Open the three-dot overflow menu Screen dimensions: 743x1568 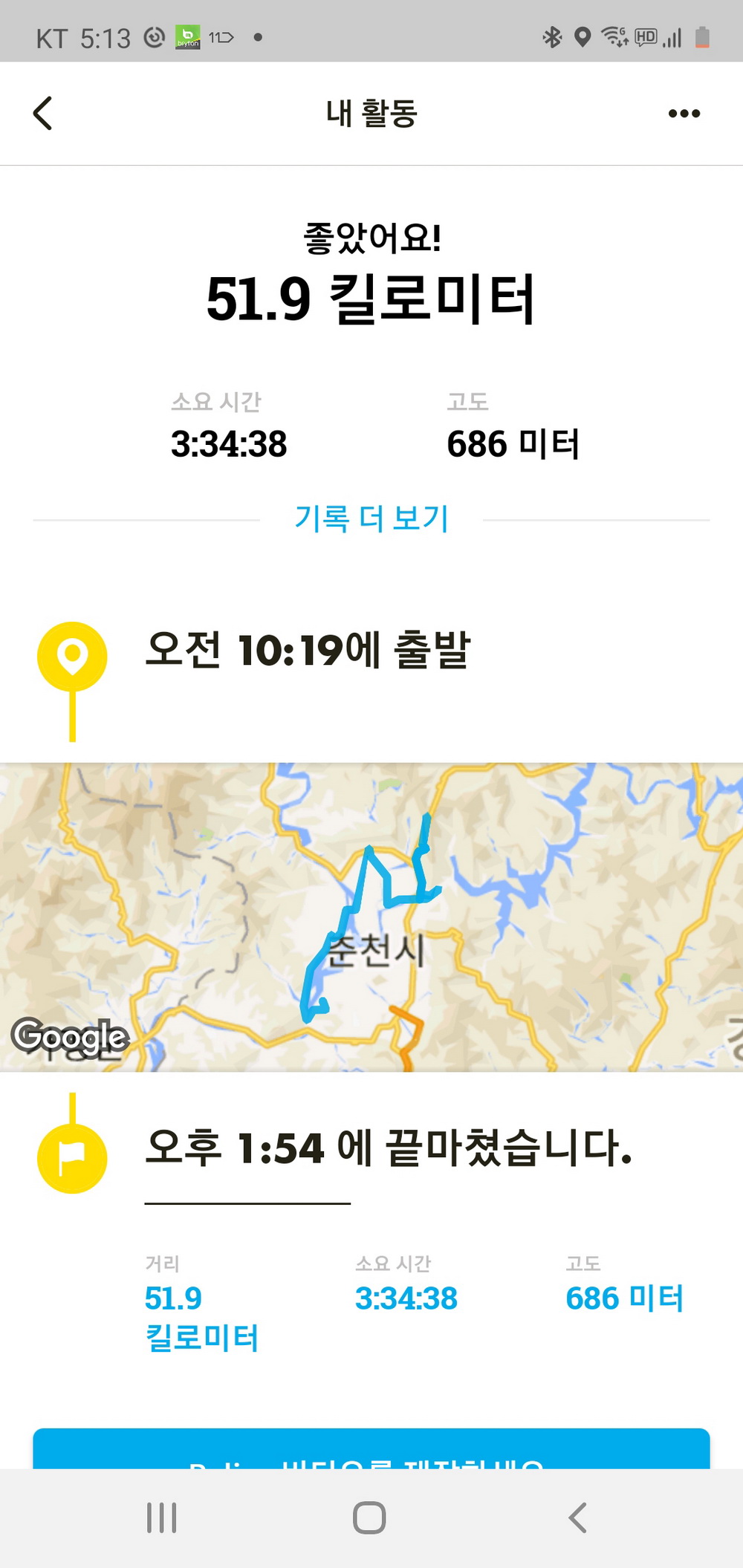tap(684, 114)
